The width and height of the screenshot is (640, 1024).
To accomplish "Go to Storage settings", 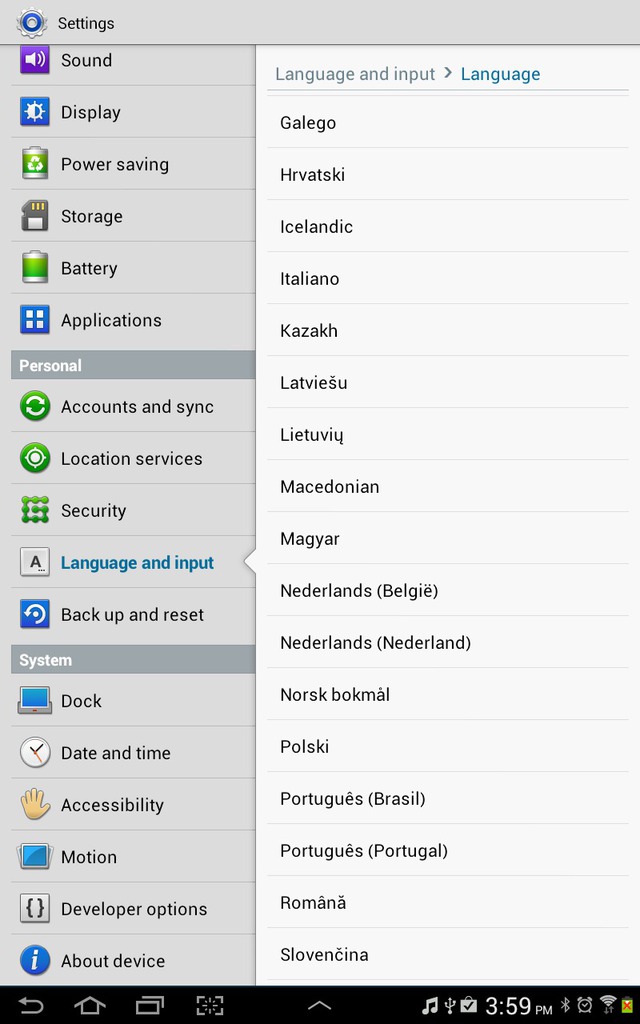I will click(x=133, y=216).
